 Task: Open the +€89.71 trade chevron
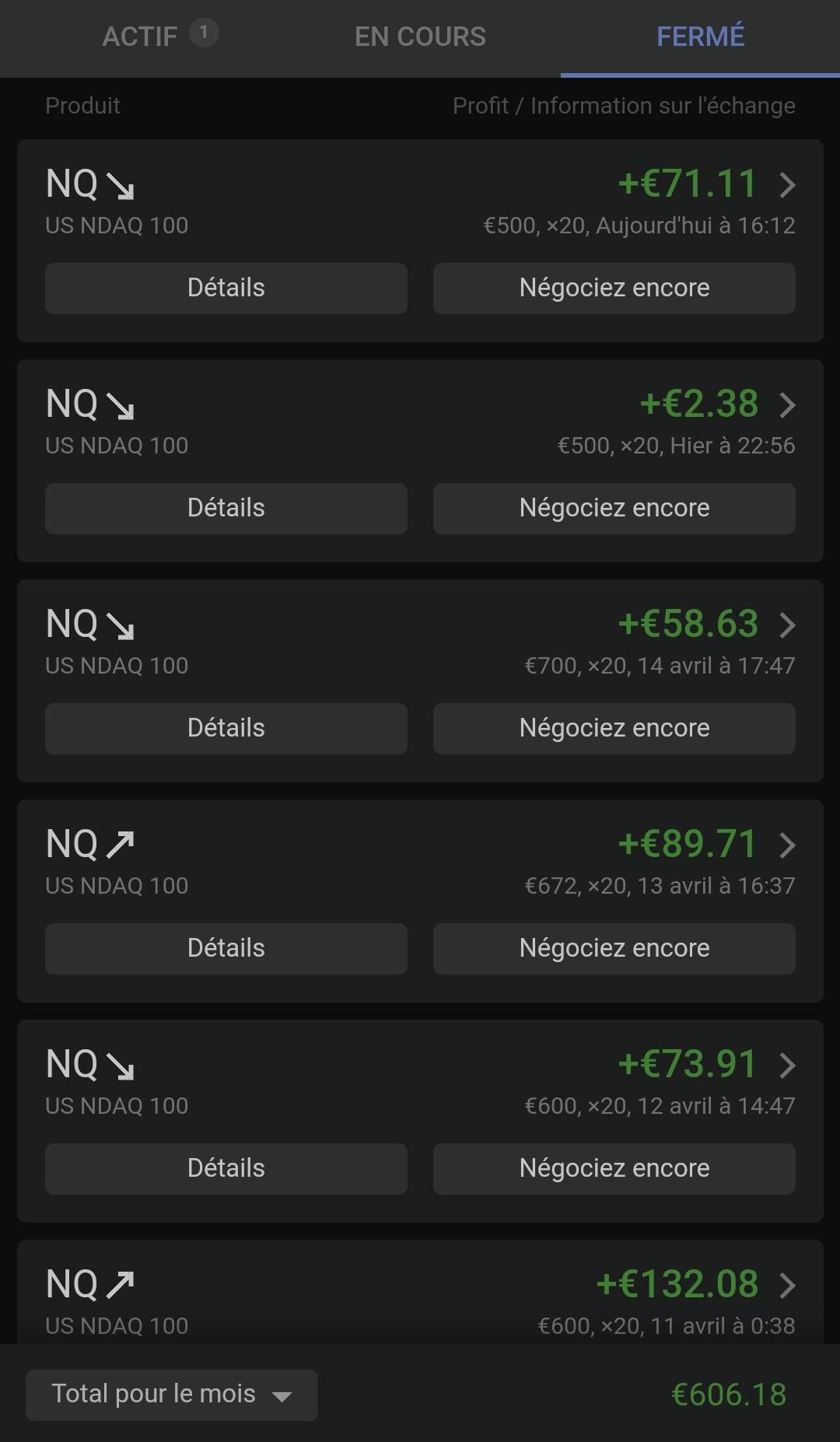pos(787,845)
